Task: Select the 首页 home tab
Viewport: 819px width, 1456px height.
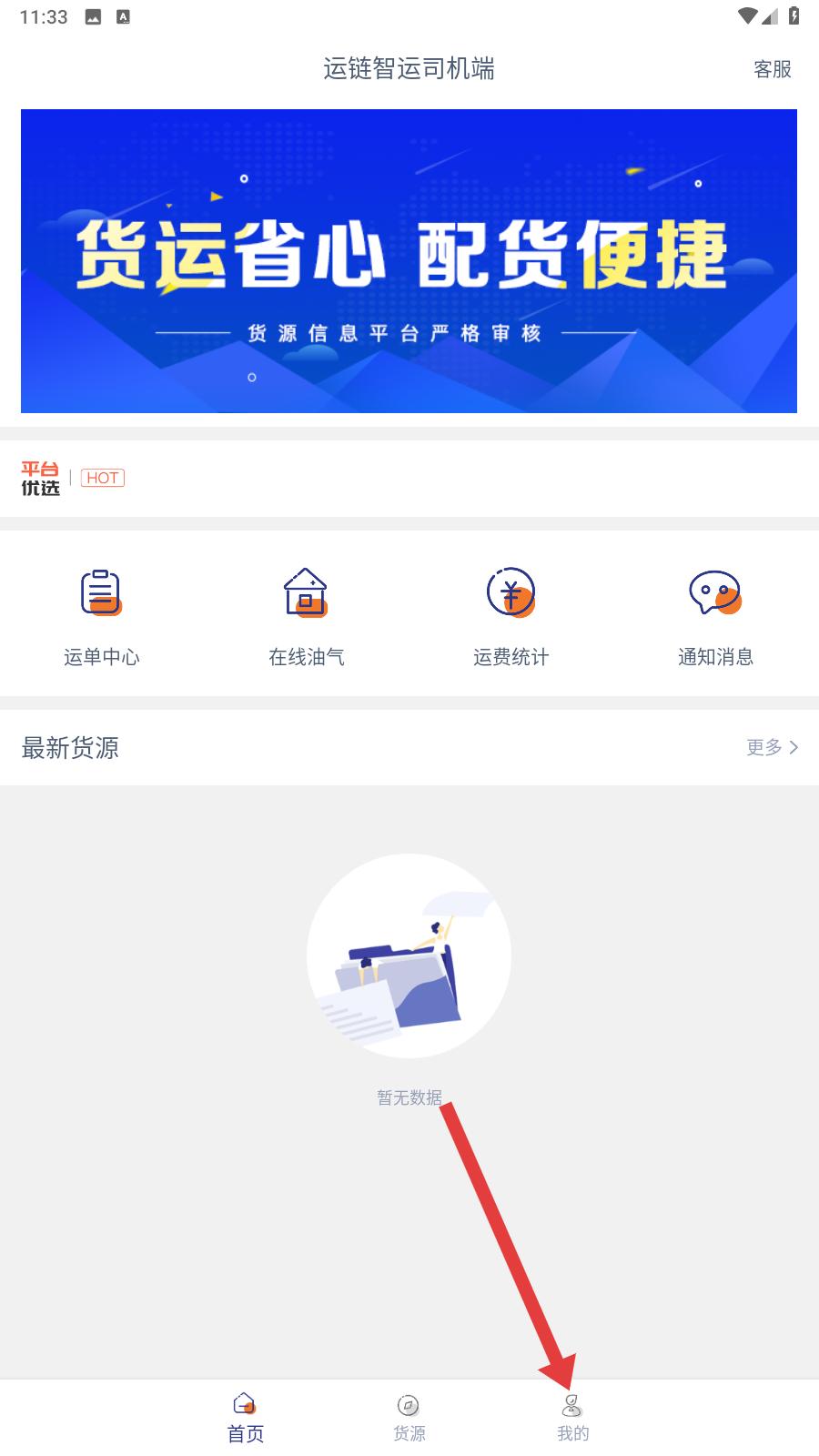Action: (245, 1418)
